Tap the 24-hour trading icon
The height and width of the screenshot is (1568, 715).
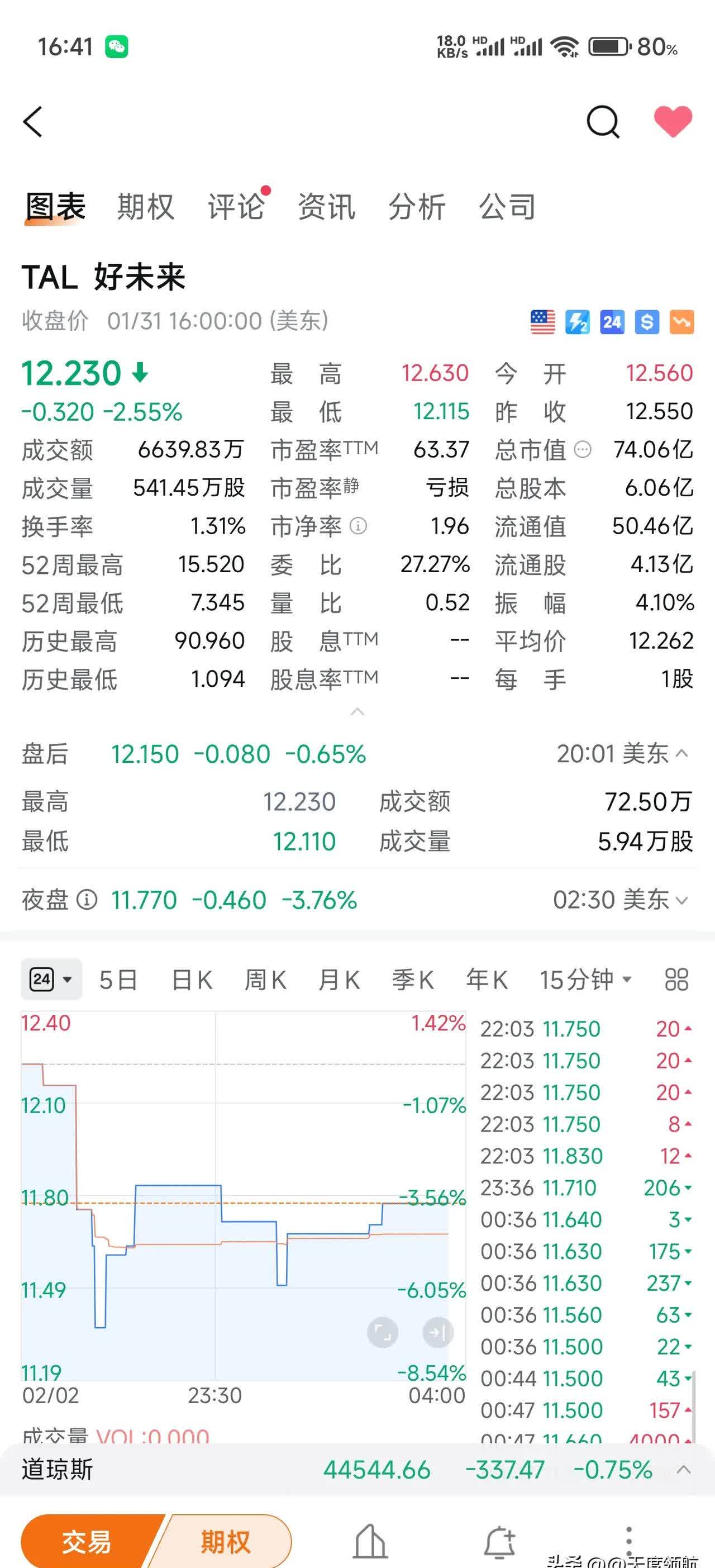click(x=613, y=321)
